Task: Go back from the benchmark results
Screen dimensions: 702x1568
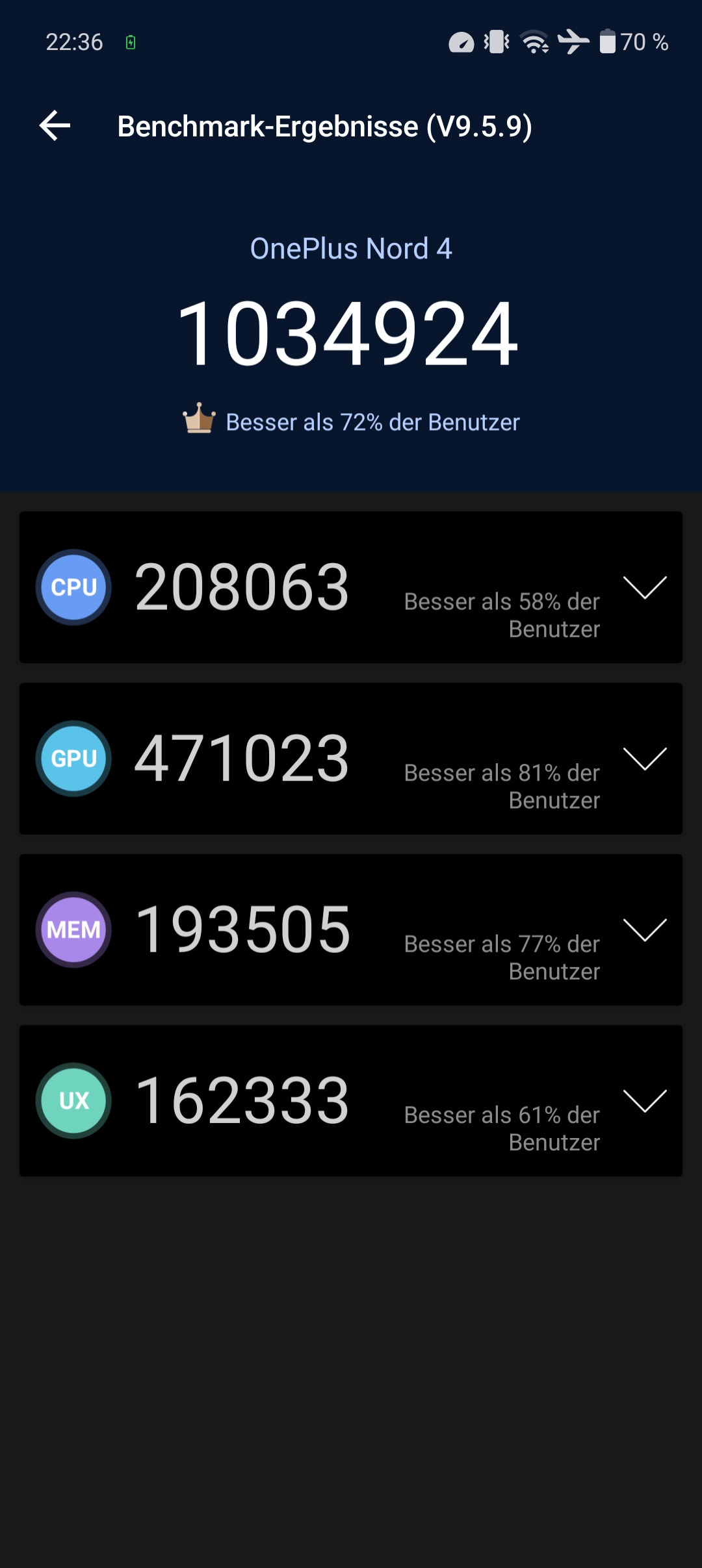Action: click(55, 125)
